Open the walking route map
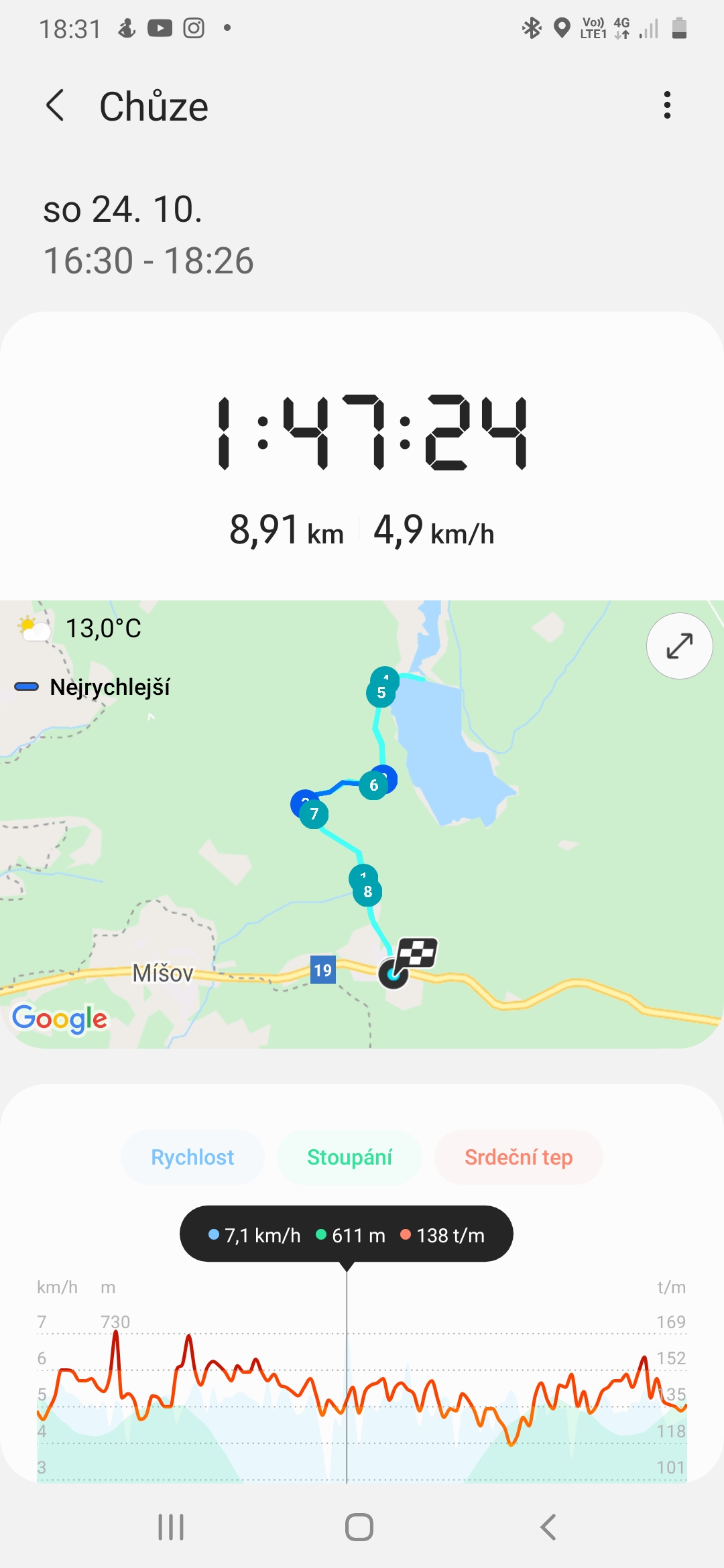Viewport: 724px width, 1568px height. click(362, 824)
